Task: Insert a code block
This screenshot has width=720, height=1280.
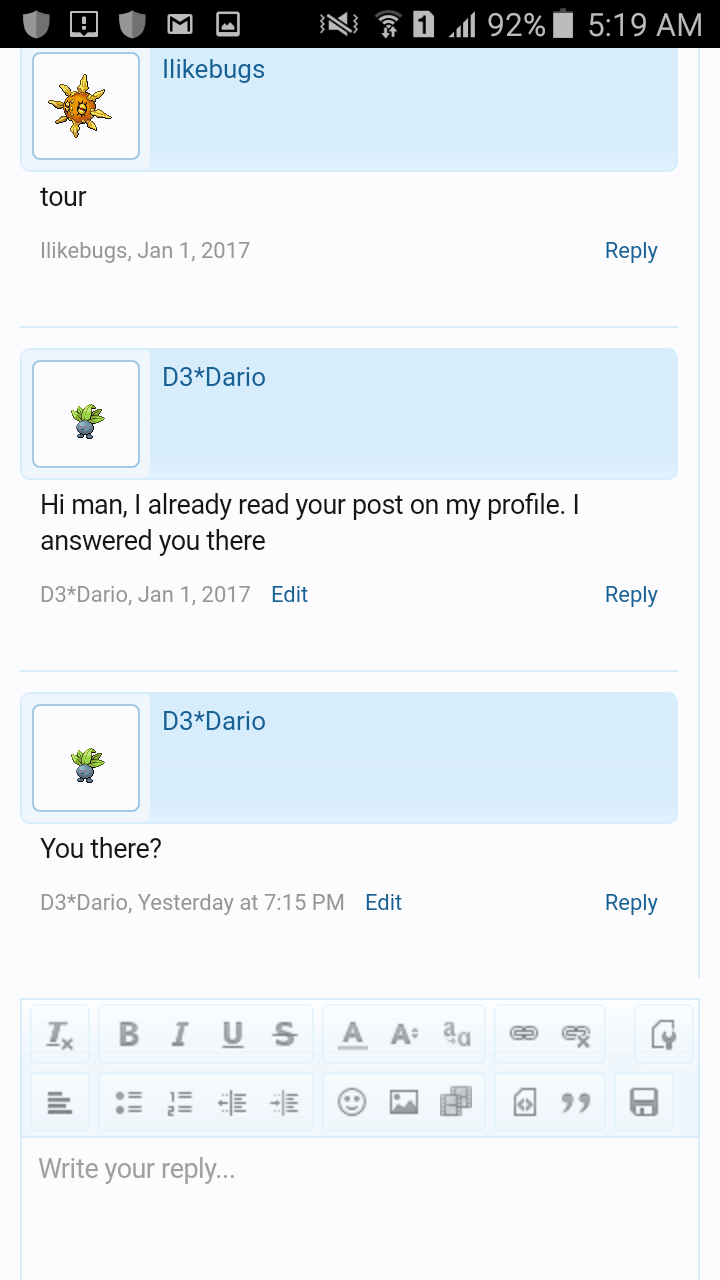Action: click(525, 1102)
